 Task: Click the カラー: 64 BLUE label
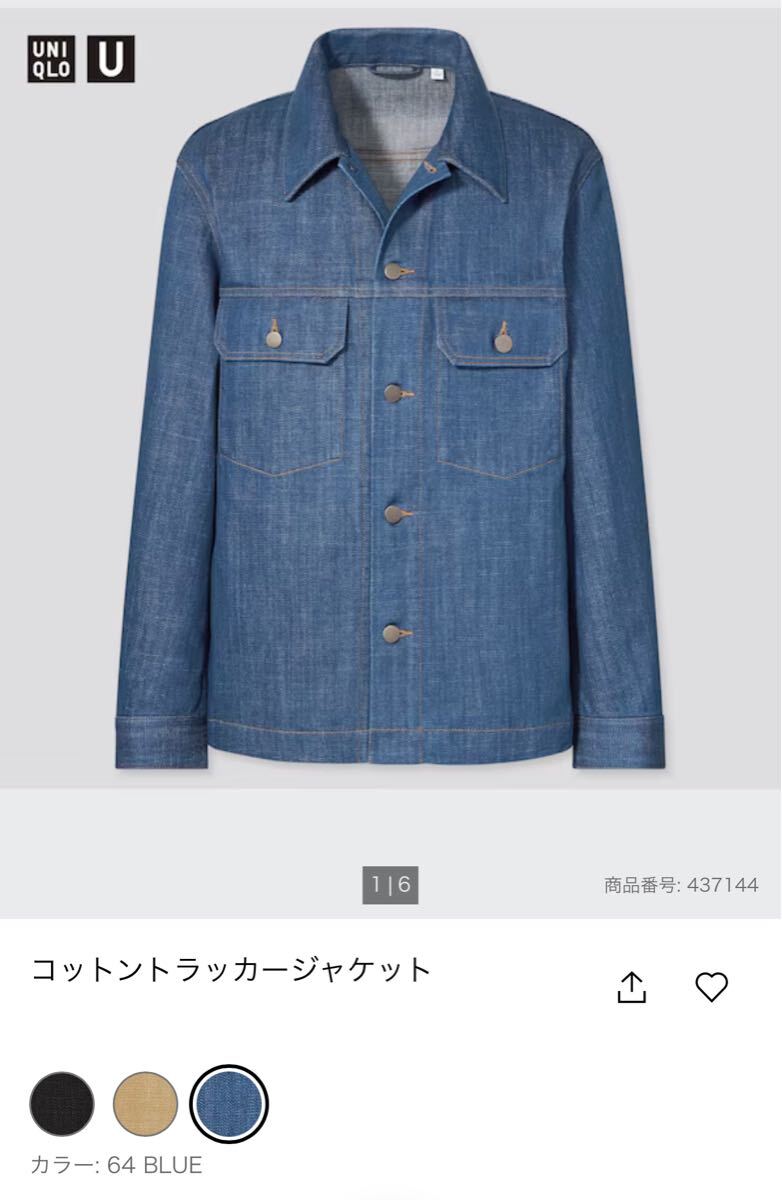[x=113, y=1163]
